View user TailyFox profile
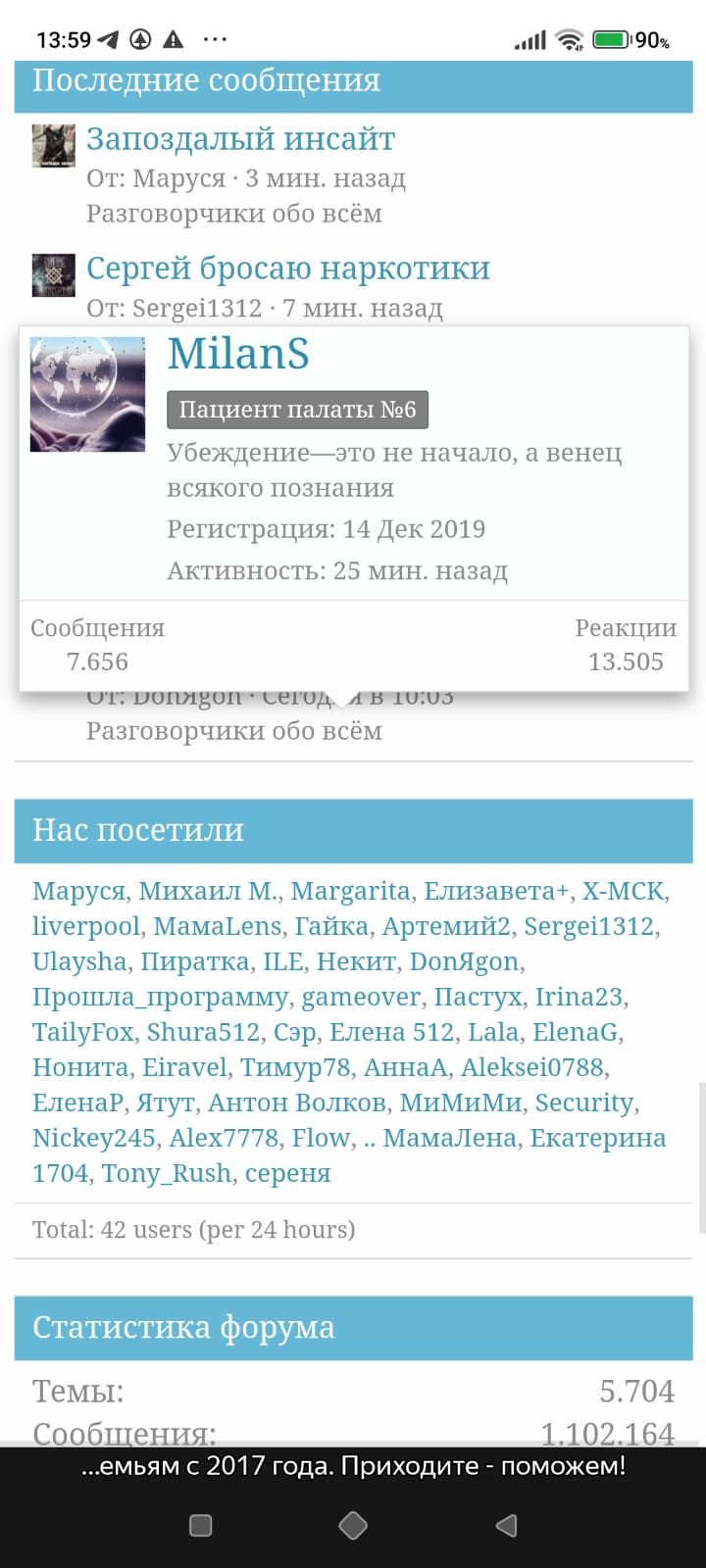This screenshot has width=706, height=1568. (x=83, y=1032)
